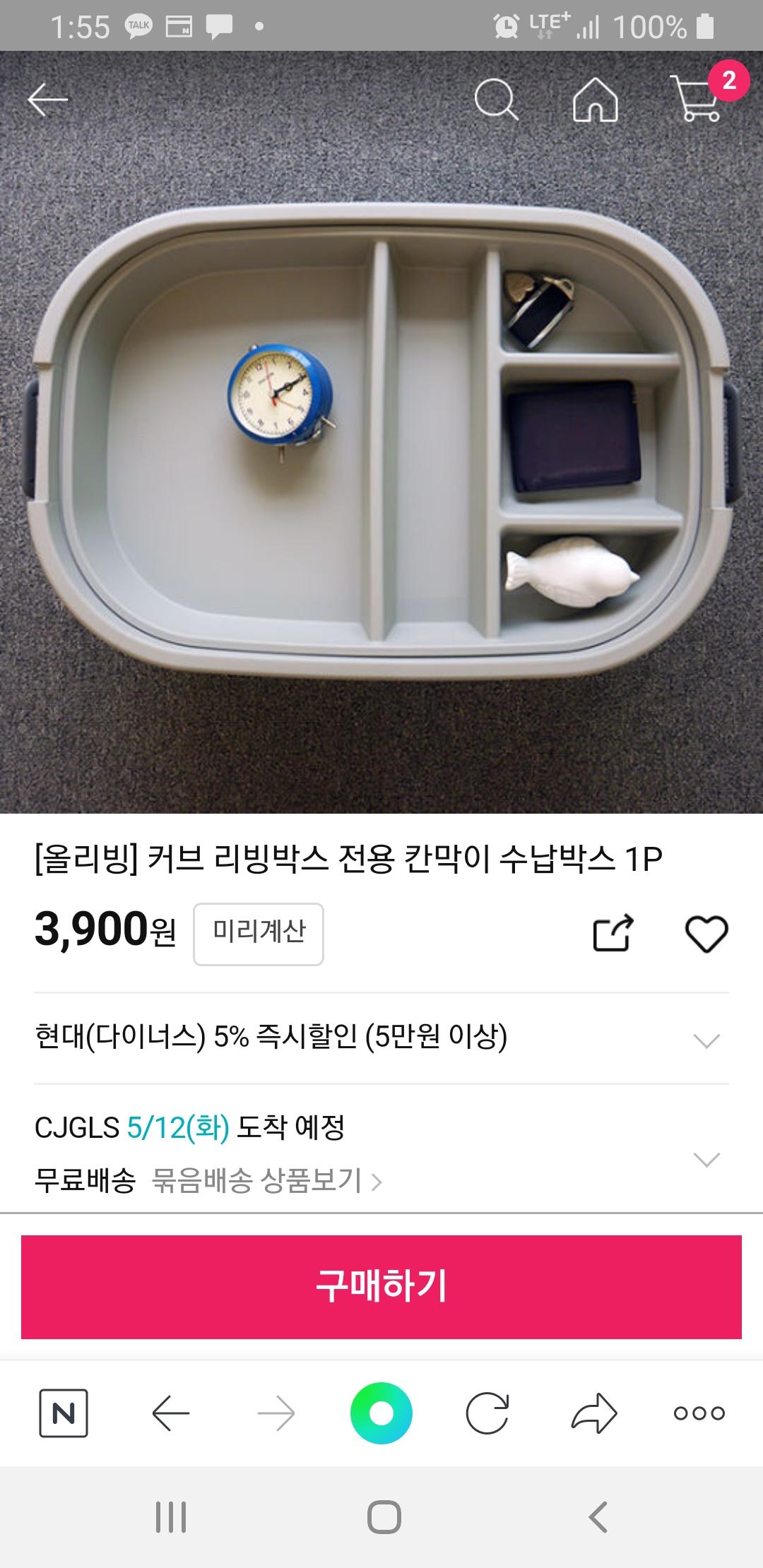Open the Naver N home button

point(64,1413)
